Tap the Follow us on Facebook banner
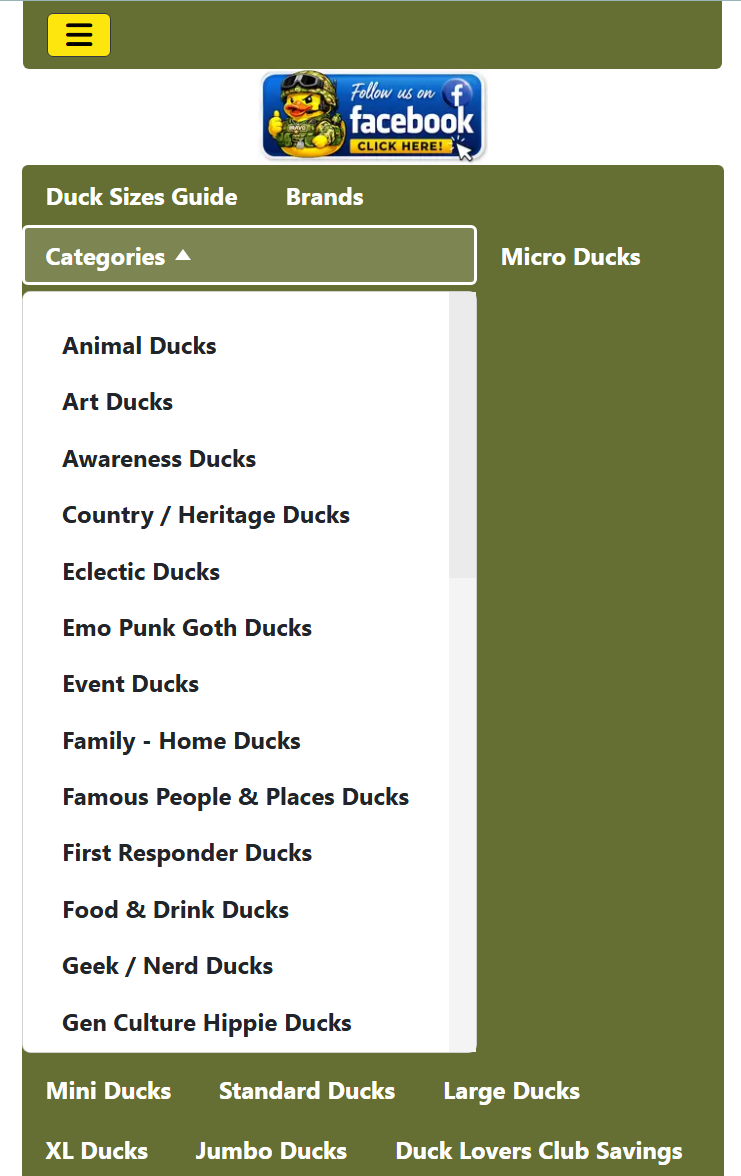 click(x=373, y=116)
